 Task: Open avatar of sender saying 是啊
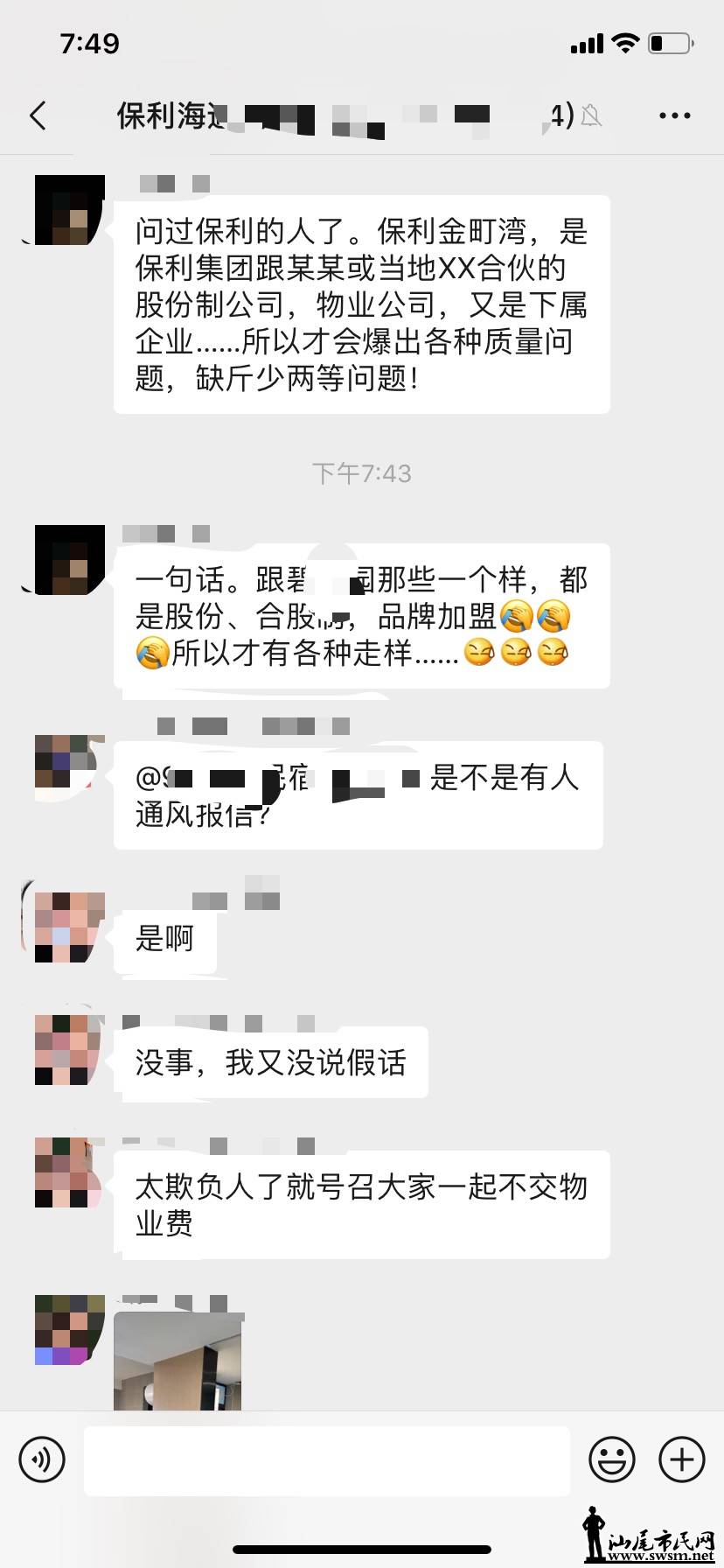[x=69, y=927]
